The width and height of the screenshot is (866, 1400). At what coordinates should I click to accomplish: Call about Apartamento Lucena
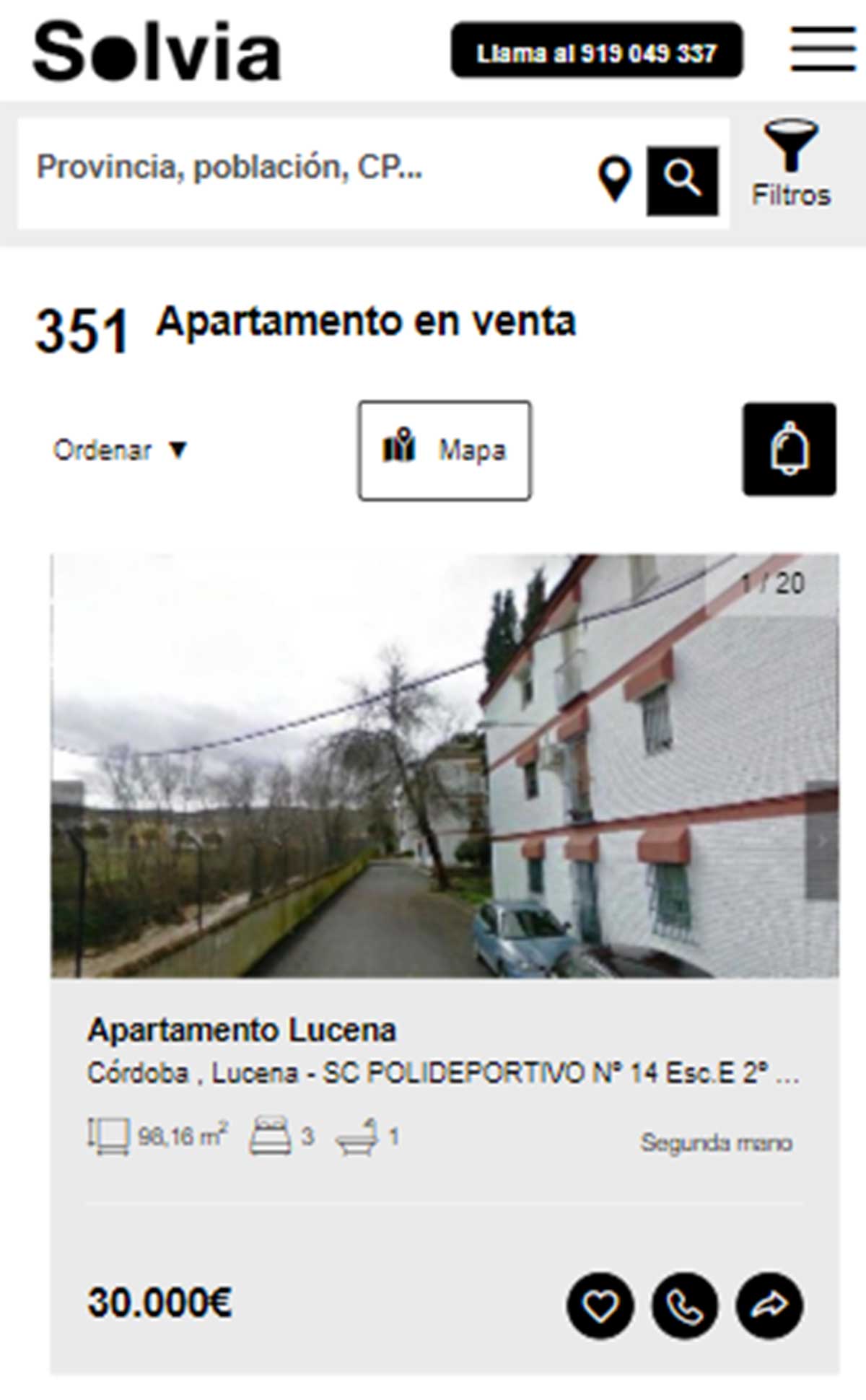pos(684,1305)
